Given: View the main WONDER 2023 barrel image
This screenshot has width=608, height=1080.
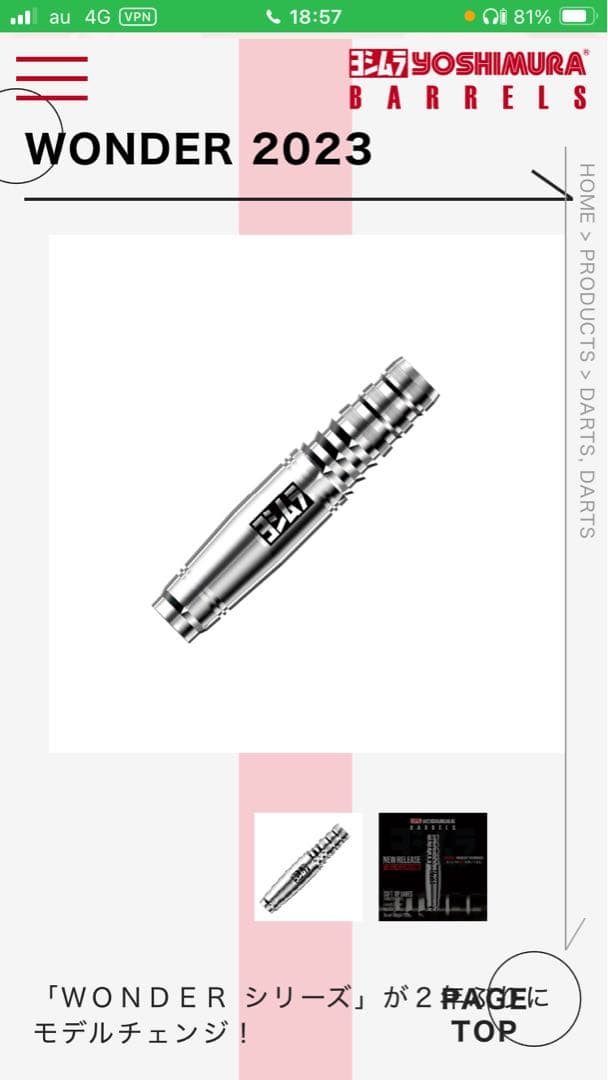Looking at the screenshot, I should tap(306, 493).
